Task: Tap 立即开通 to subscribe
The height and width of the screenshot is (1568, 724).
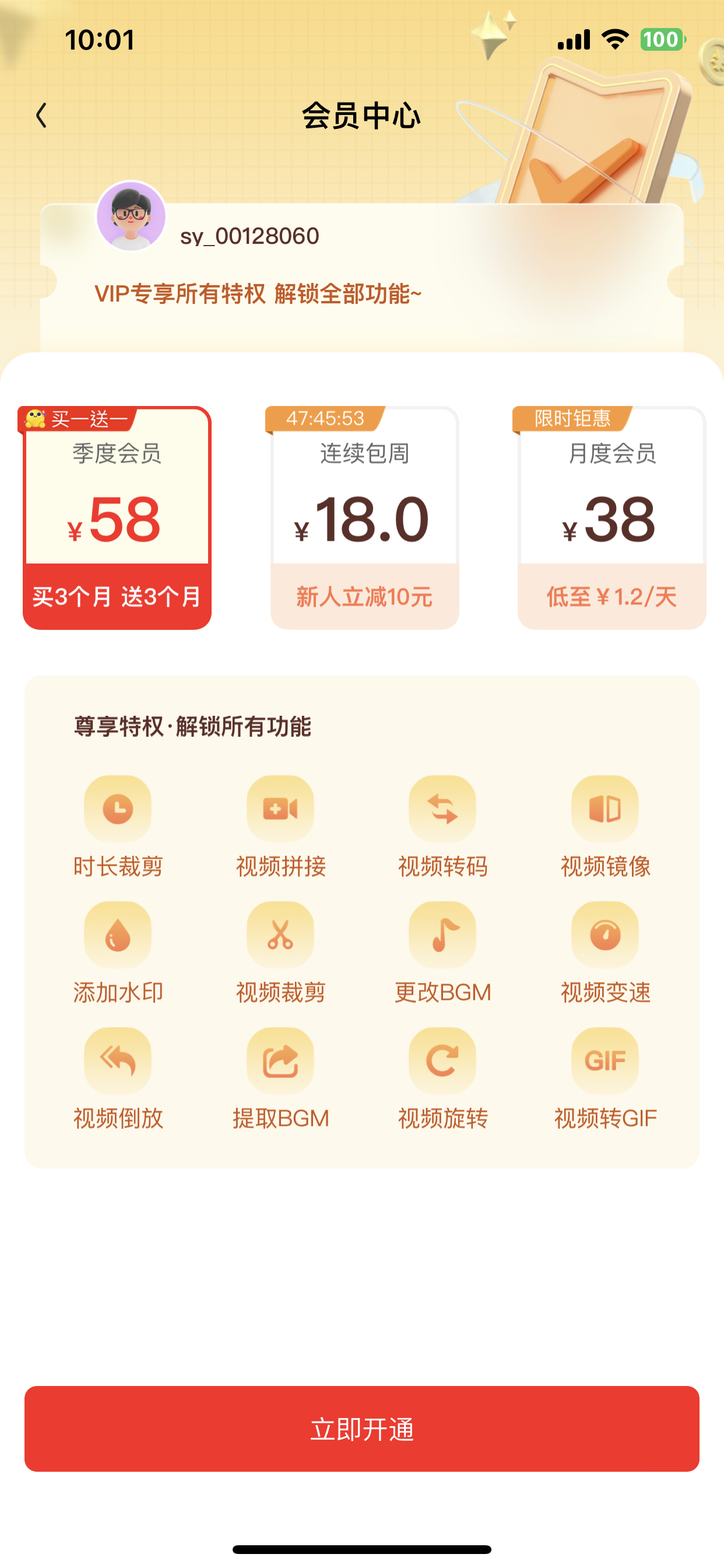Action: [361, 1428]
